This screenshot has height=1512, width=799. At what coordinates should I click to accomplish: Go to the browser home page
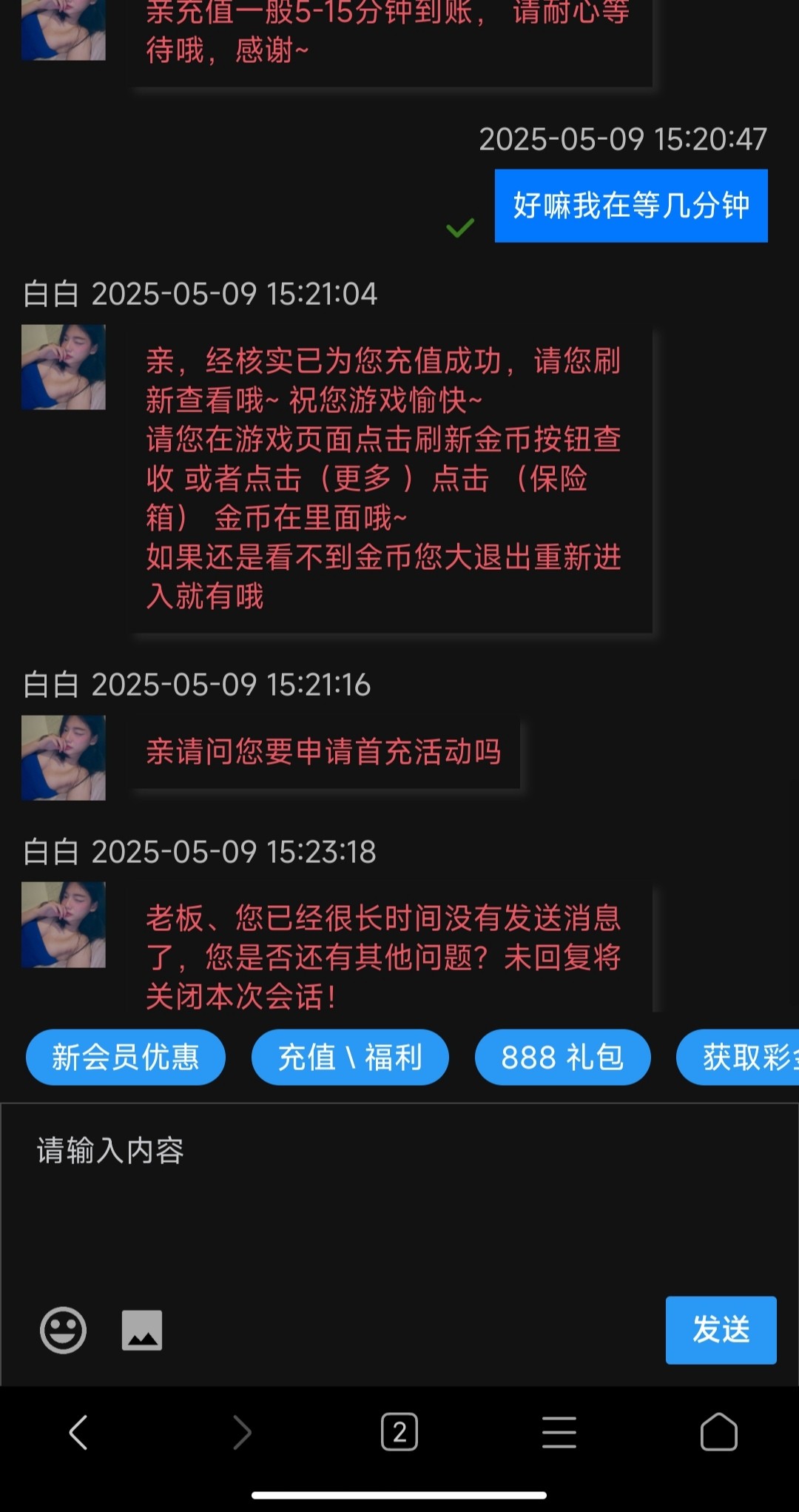coord(719,1432)
